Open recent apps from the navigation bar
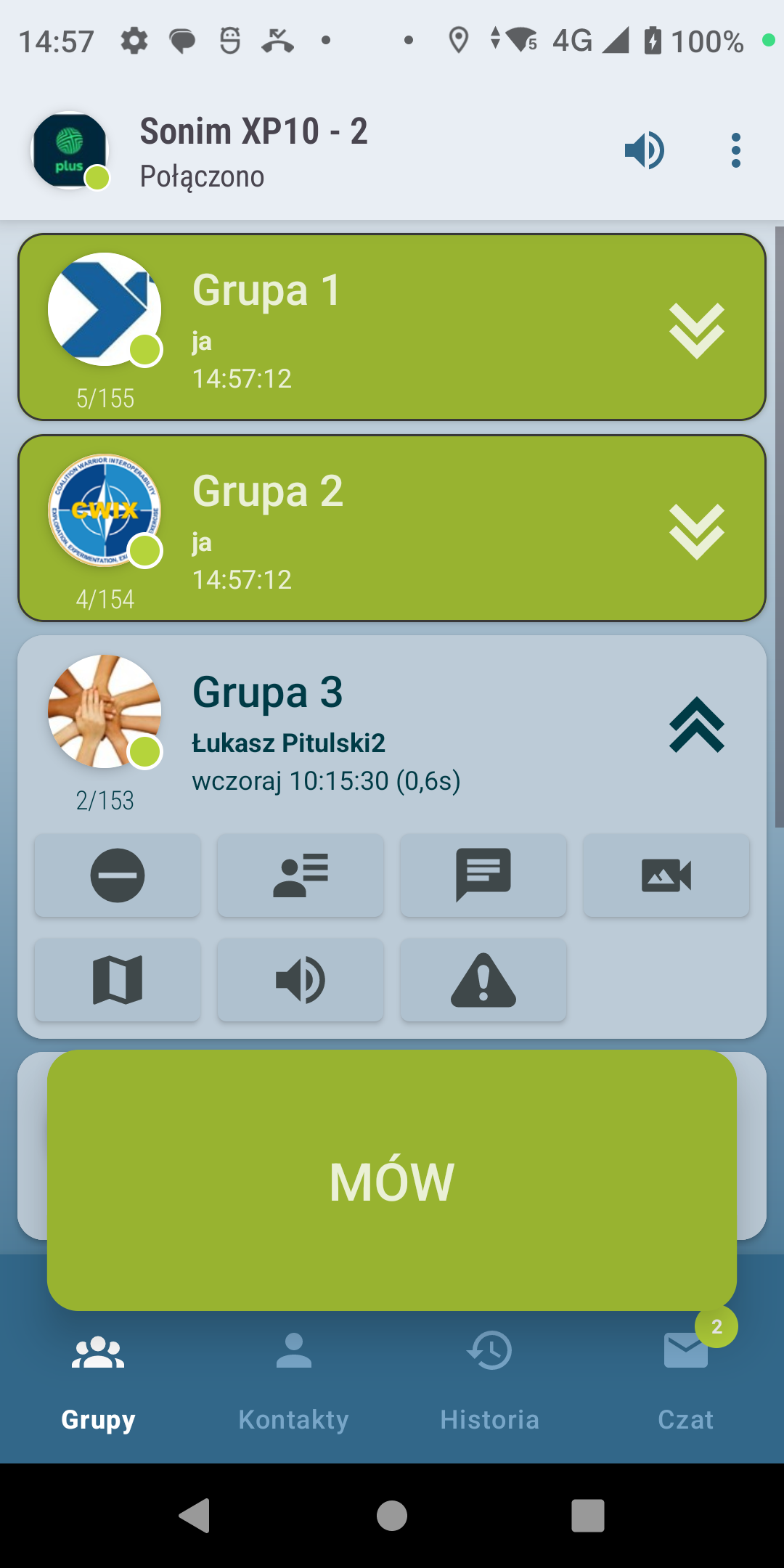This screenshot has height=1568, width=784. (x=588, y=1516)
